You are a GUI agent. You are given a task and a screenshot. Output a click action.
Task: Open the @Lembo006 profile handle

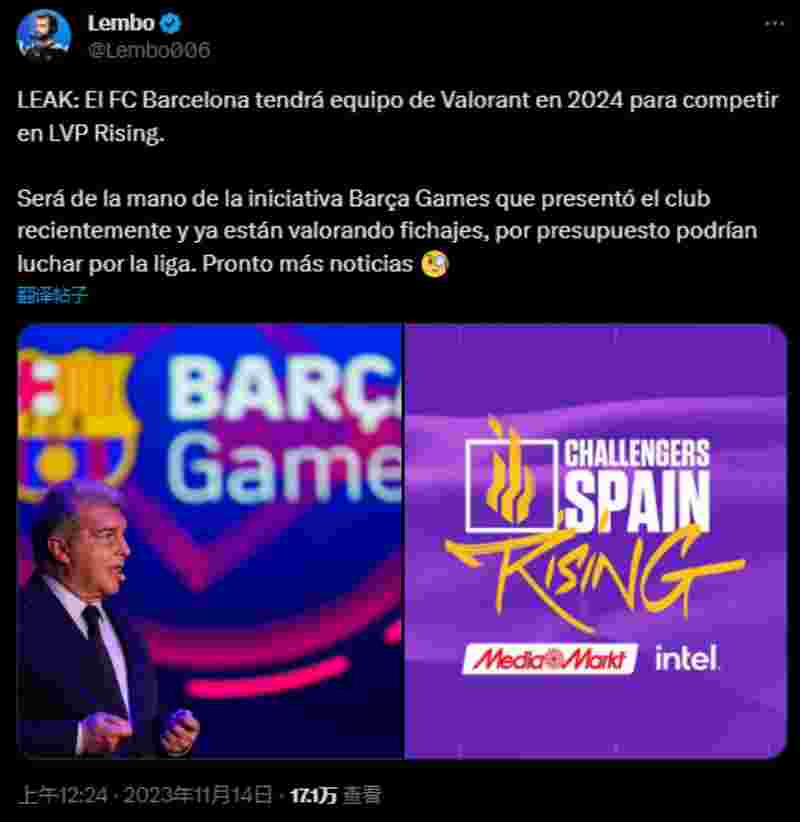tap(149, 51)
